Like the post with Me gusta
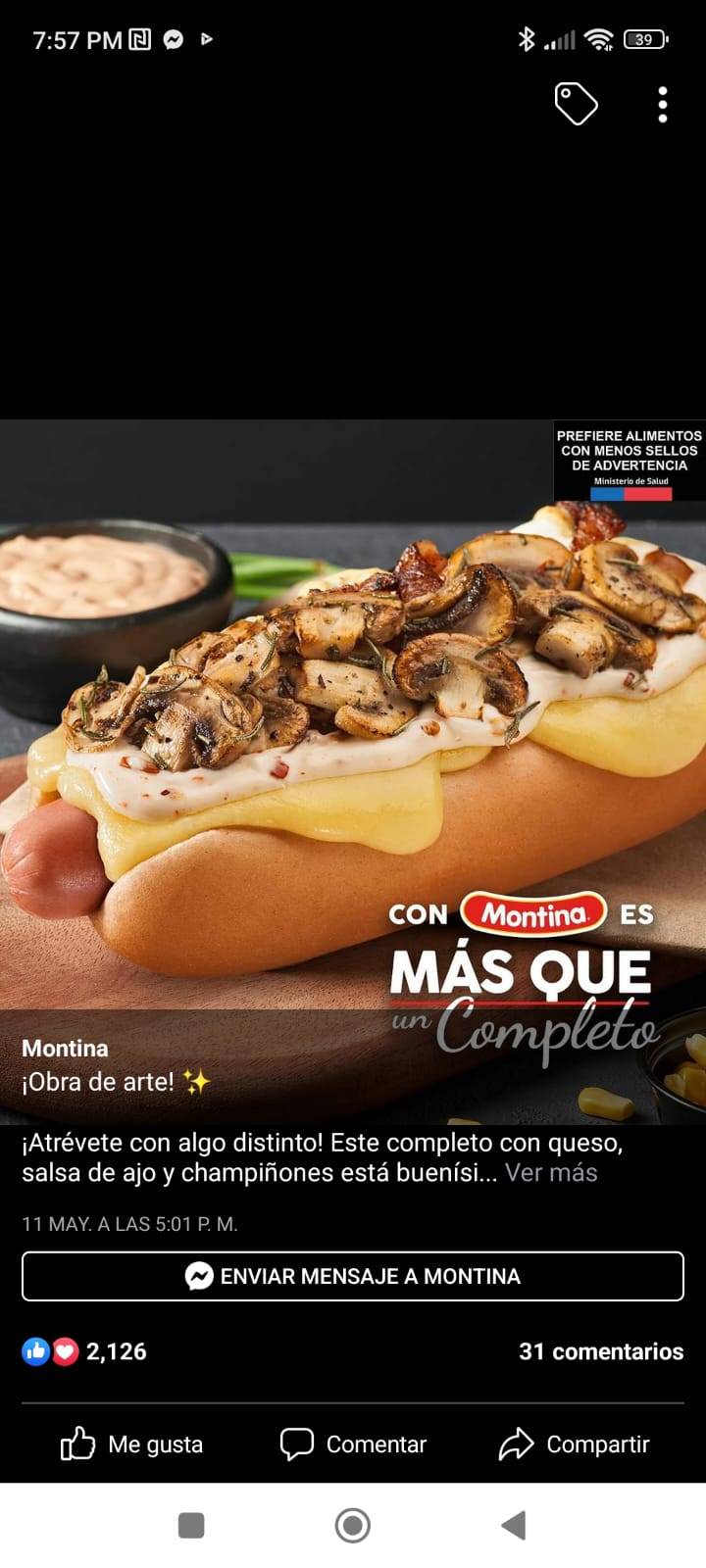 (x=131, y=1444)
